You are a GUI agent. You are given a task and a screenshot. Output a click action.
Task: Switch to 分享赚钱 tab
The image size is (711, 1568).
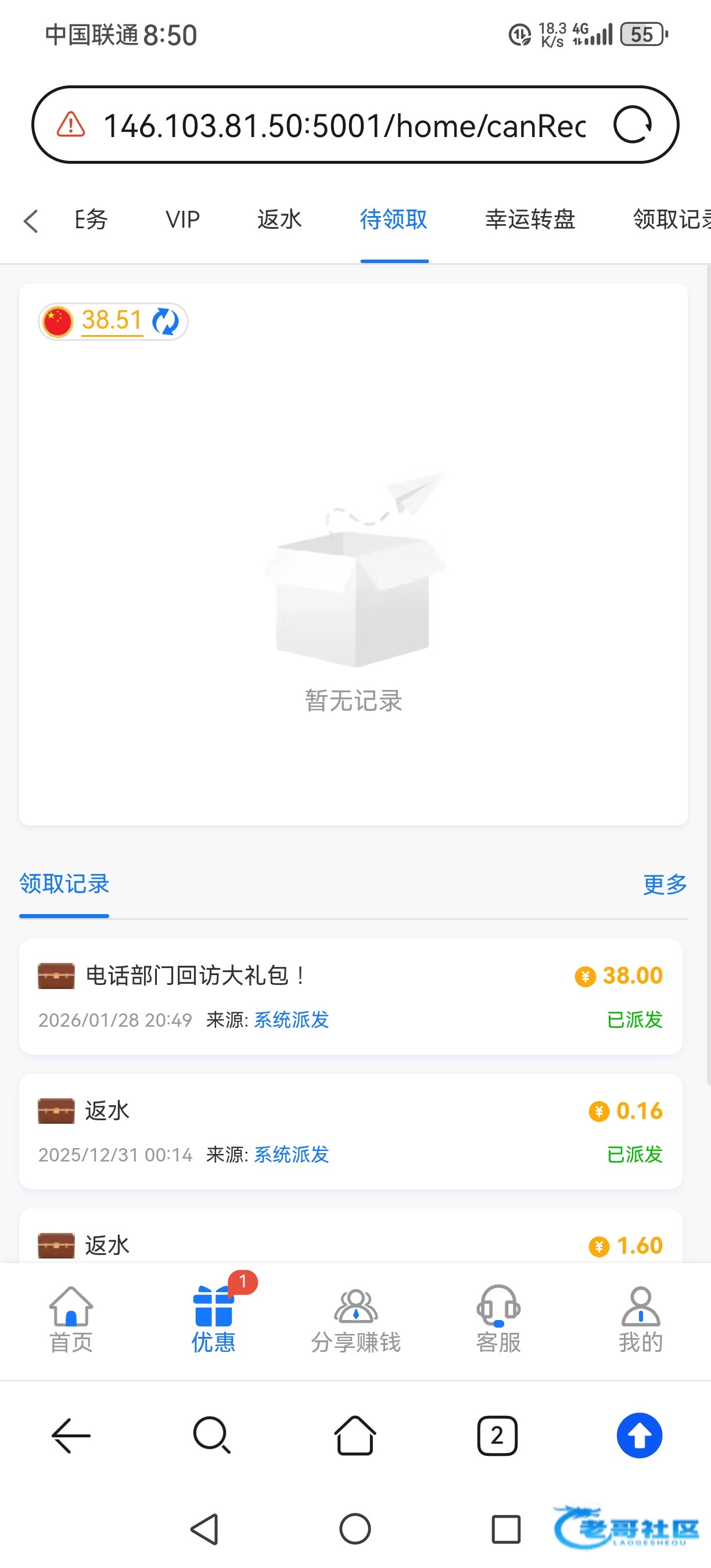[x=356, y=1319]
